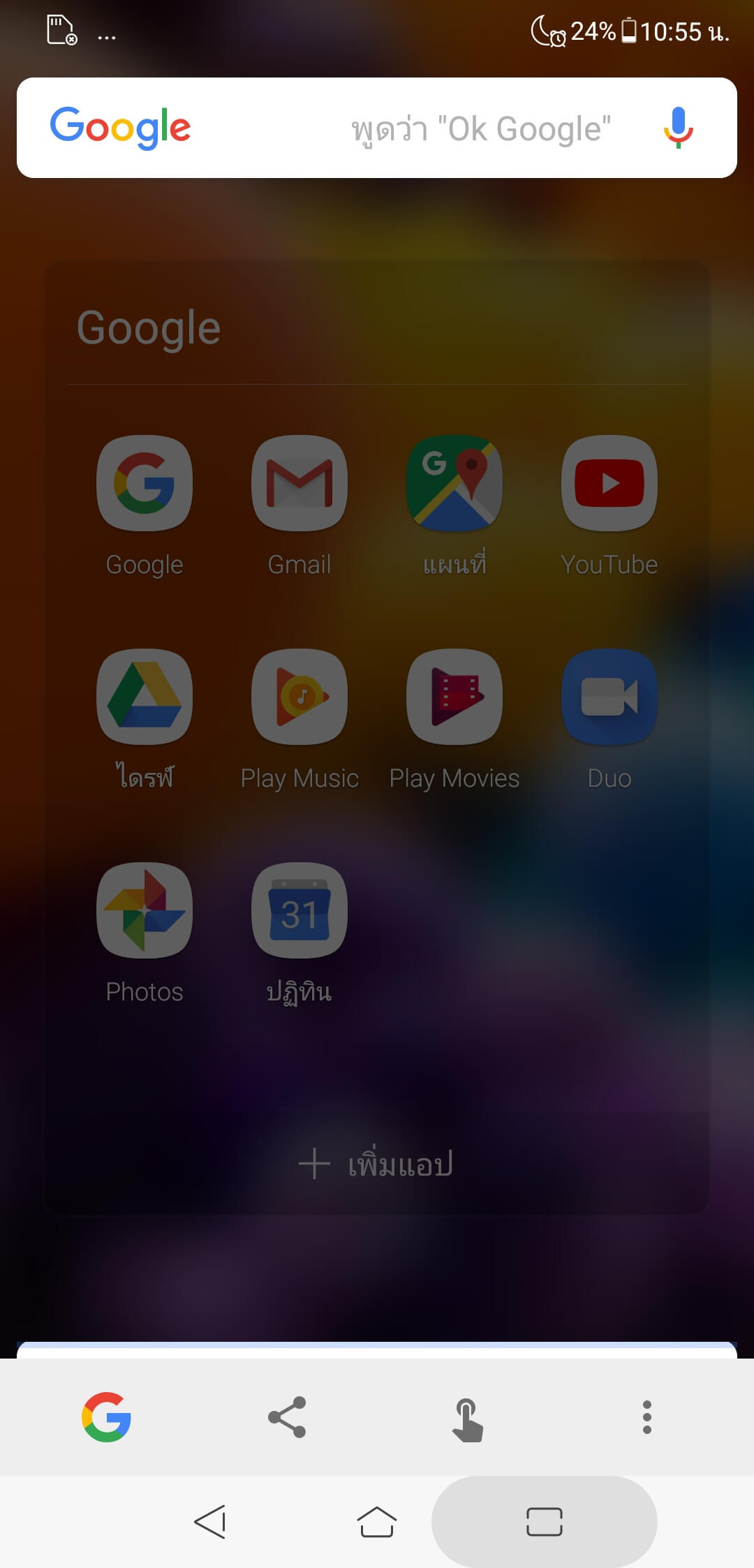Start voice search with the microphone
This screenshot has width=754, height=1568.
point(678,128)
